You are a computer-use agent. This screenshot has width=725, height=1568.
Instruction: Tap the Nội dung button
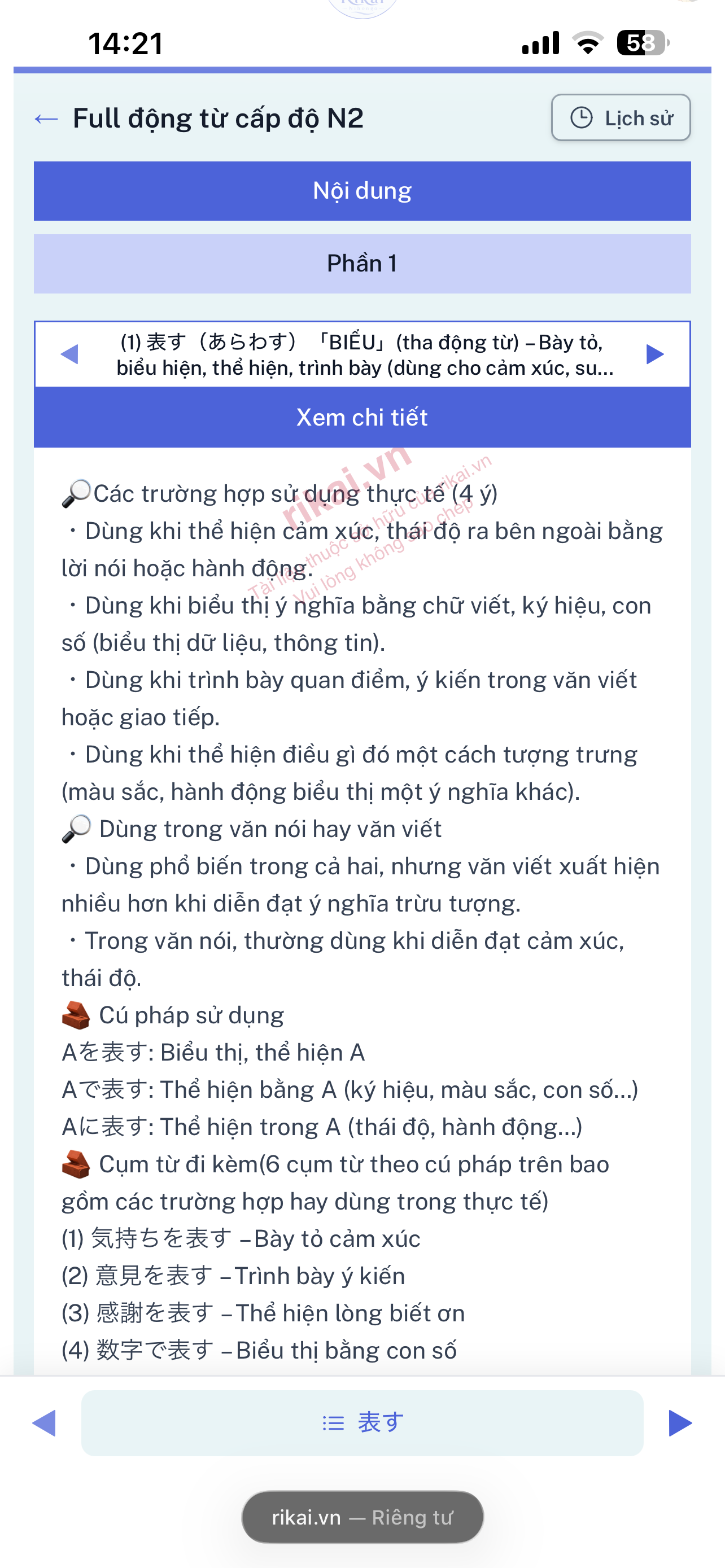pyautogui.click(x=362, y=191)
